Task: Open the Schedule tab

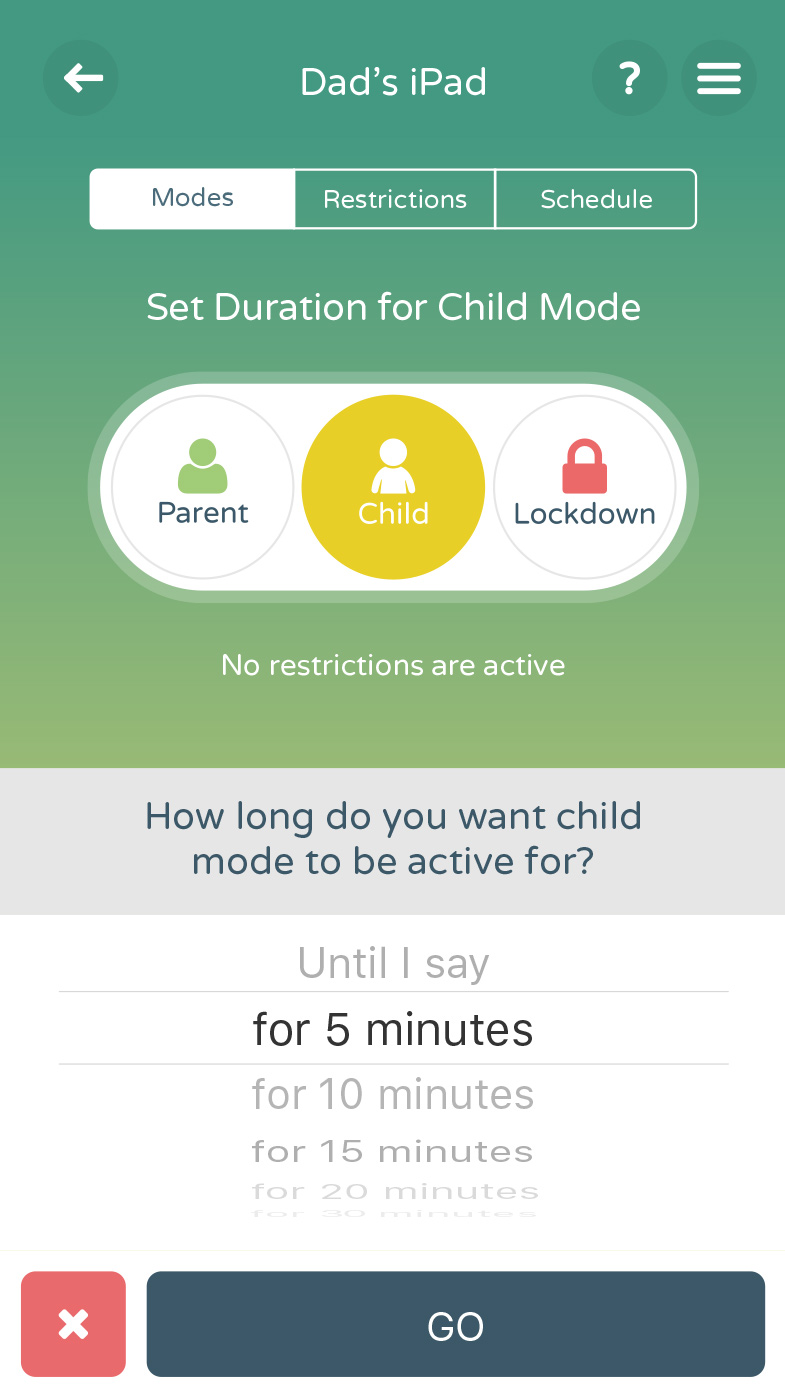Action: tap(595, 199)
